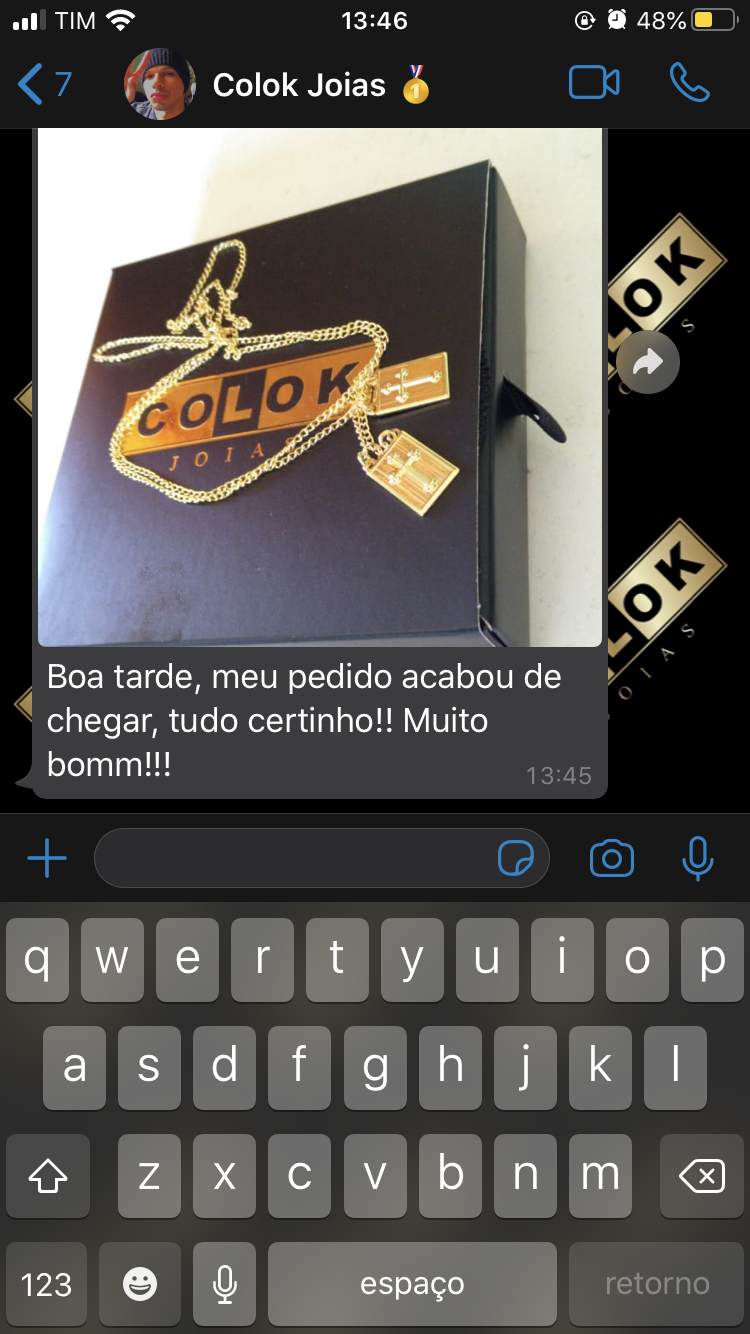
Task: Start a video call with Colok Joias
Action: [594, 83]
